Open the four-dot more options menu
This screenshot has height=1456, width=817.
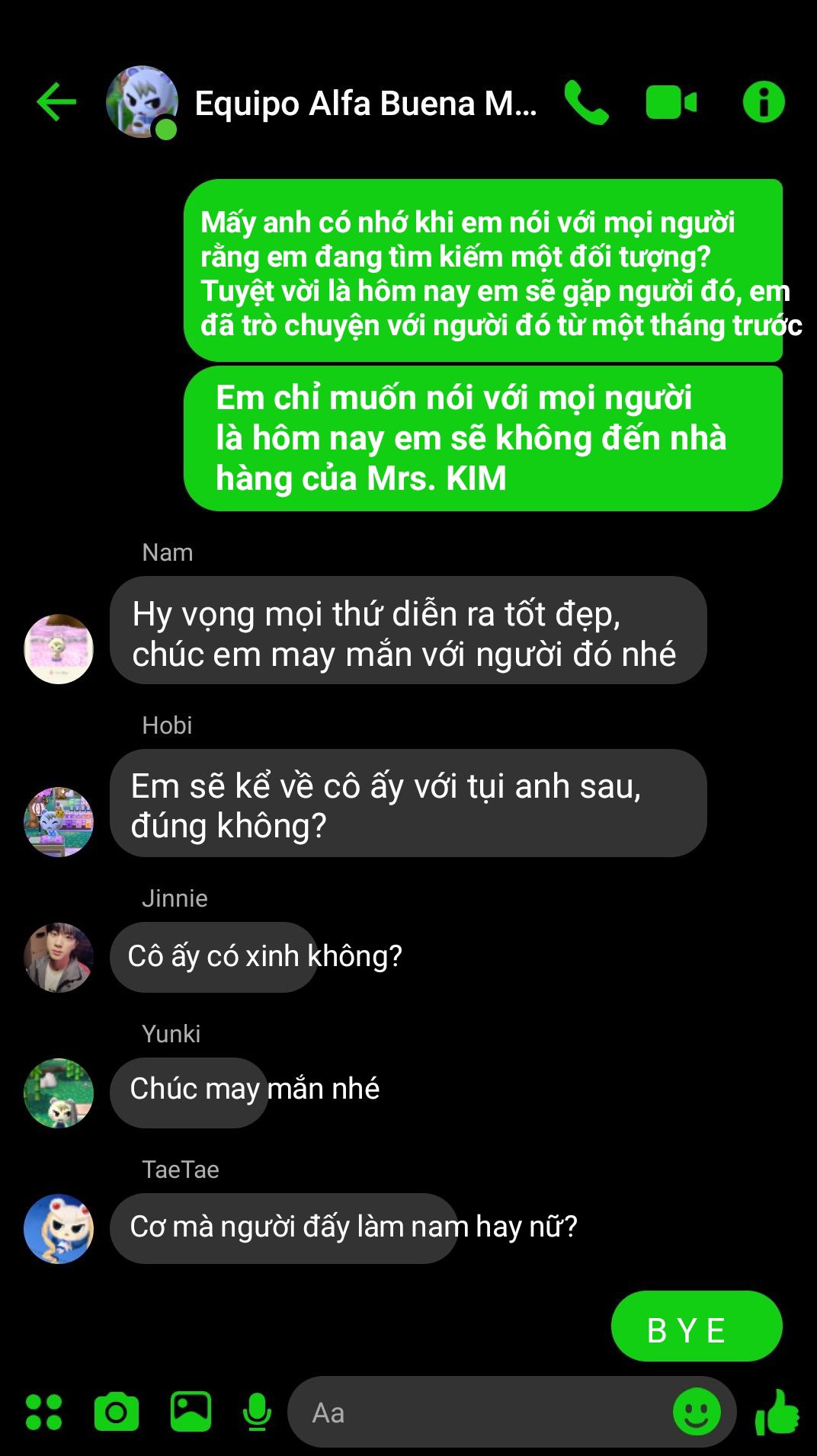(43, 1412)
